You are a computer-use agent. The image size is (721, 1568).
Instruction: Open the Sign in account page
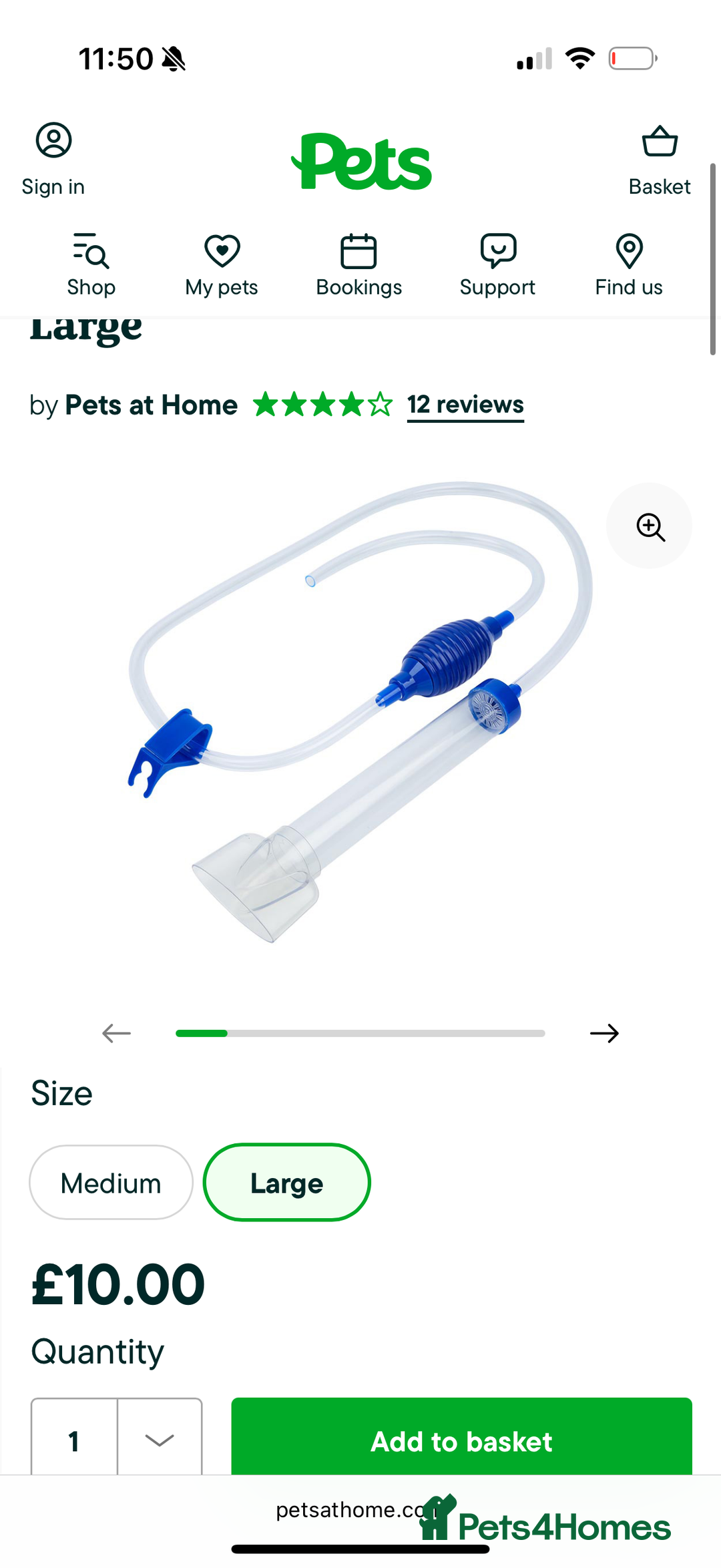click(x=53, y=159)
